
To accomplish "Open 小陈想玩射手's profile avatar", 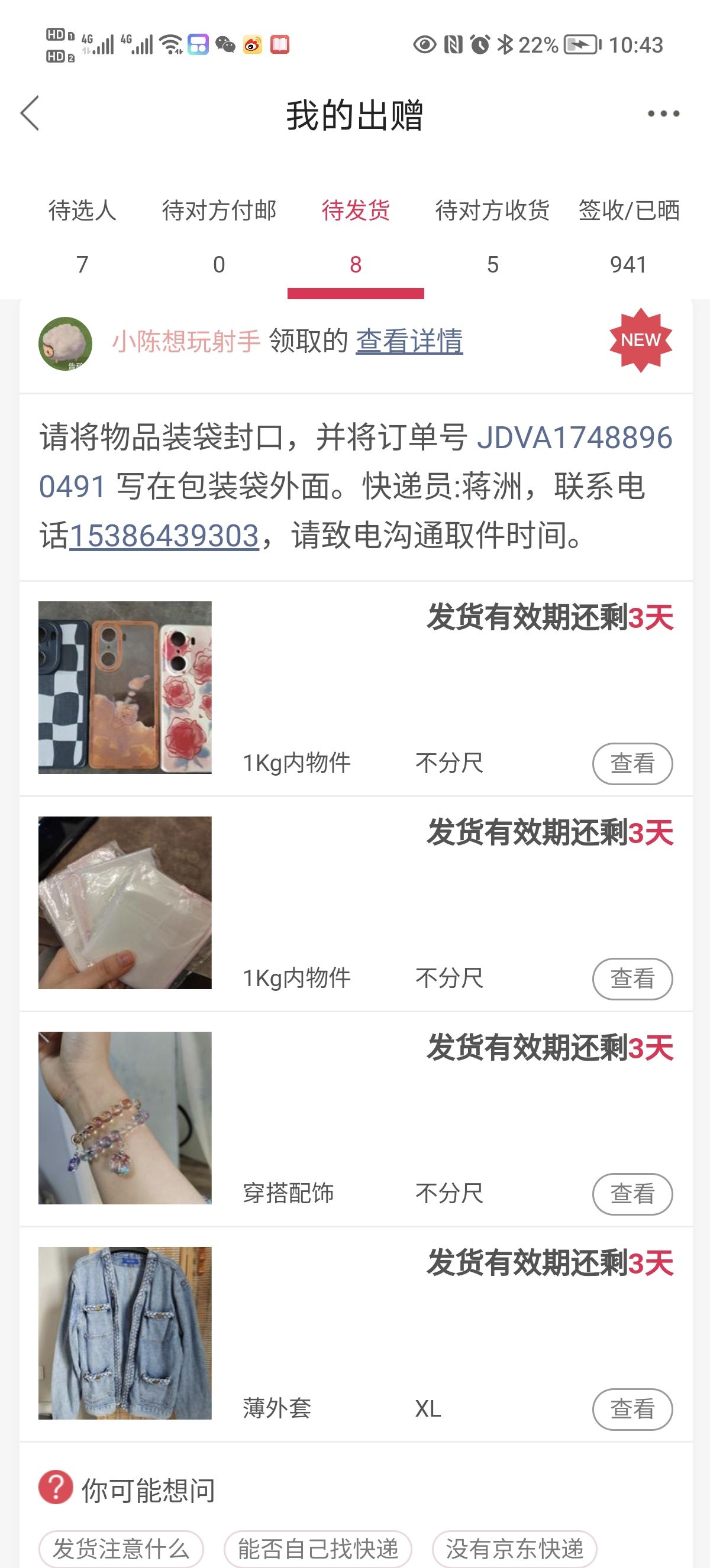I will 65,344.
